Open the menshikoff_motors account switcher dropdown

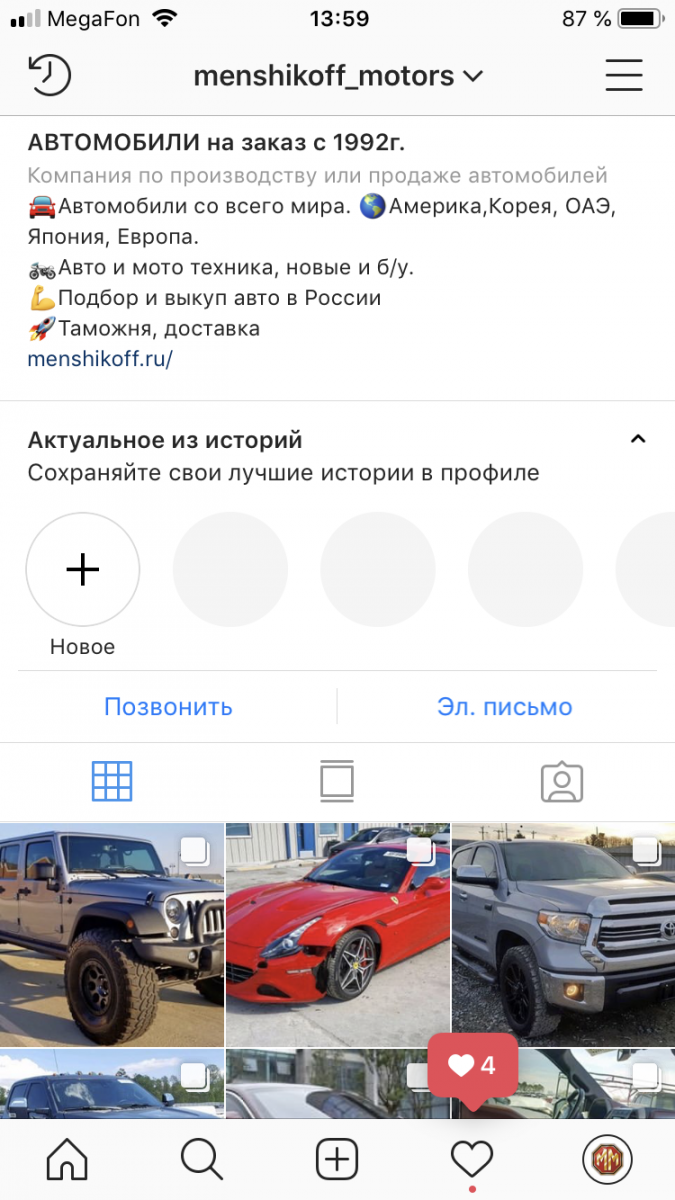tap(338, 76)
